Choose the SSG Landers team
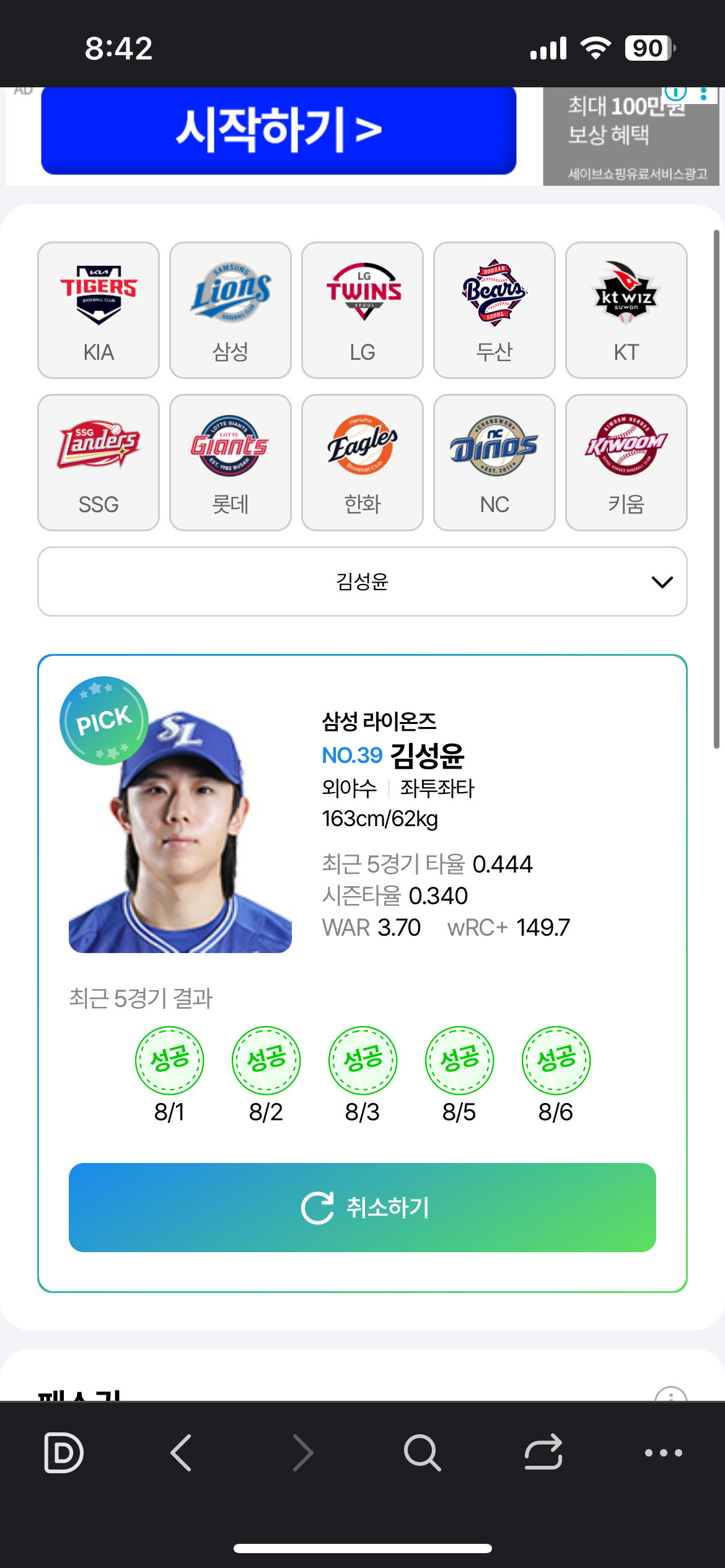 (x=99, y=462)
